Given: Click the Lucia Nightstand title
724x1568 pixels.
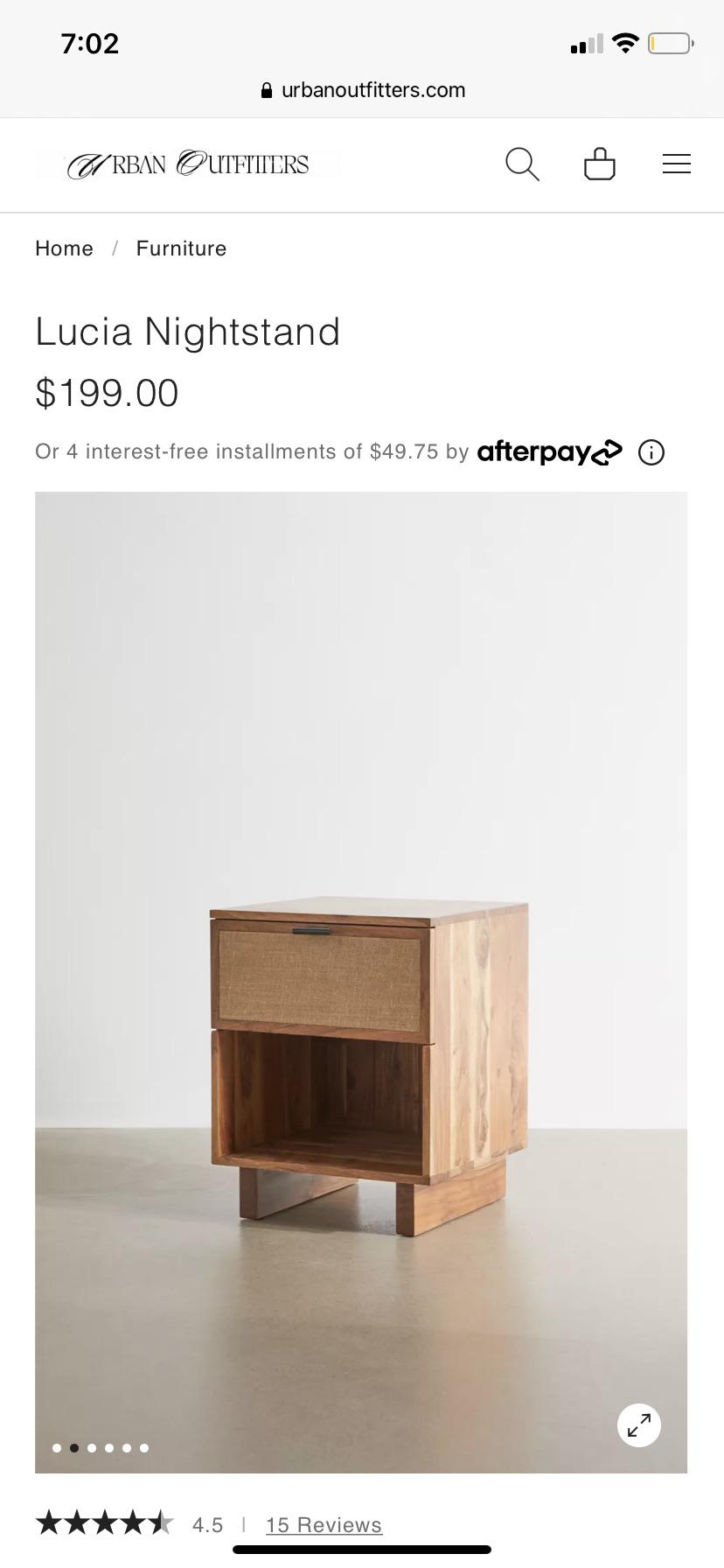Looking at the screenshot, I should tap(187, 332).
